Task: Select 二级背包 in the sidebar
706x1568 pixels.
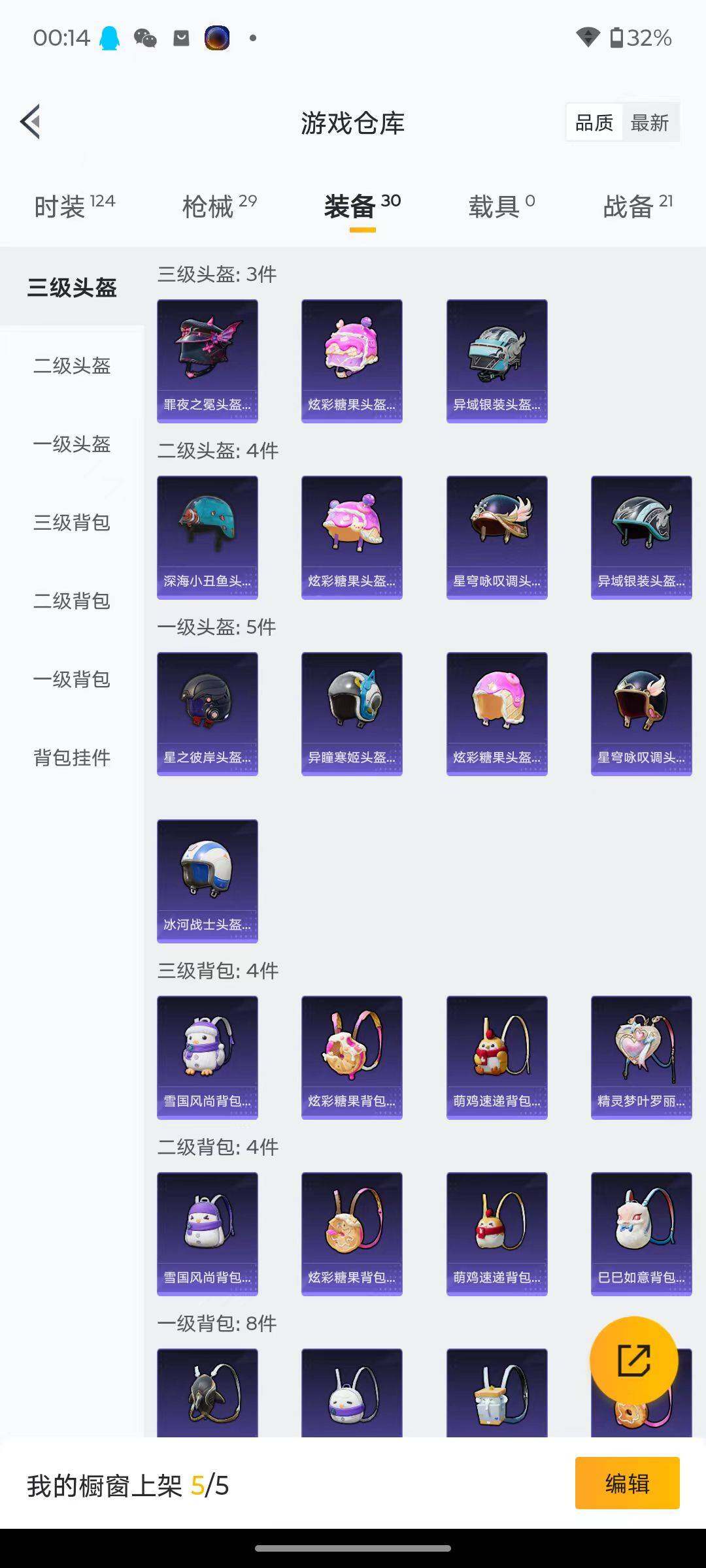Action: coord(72,602)
